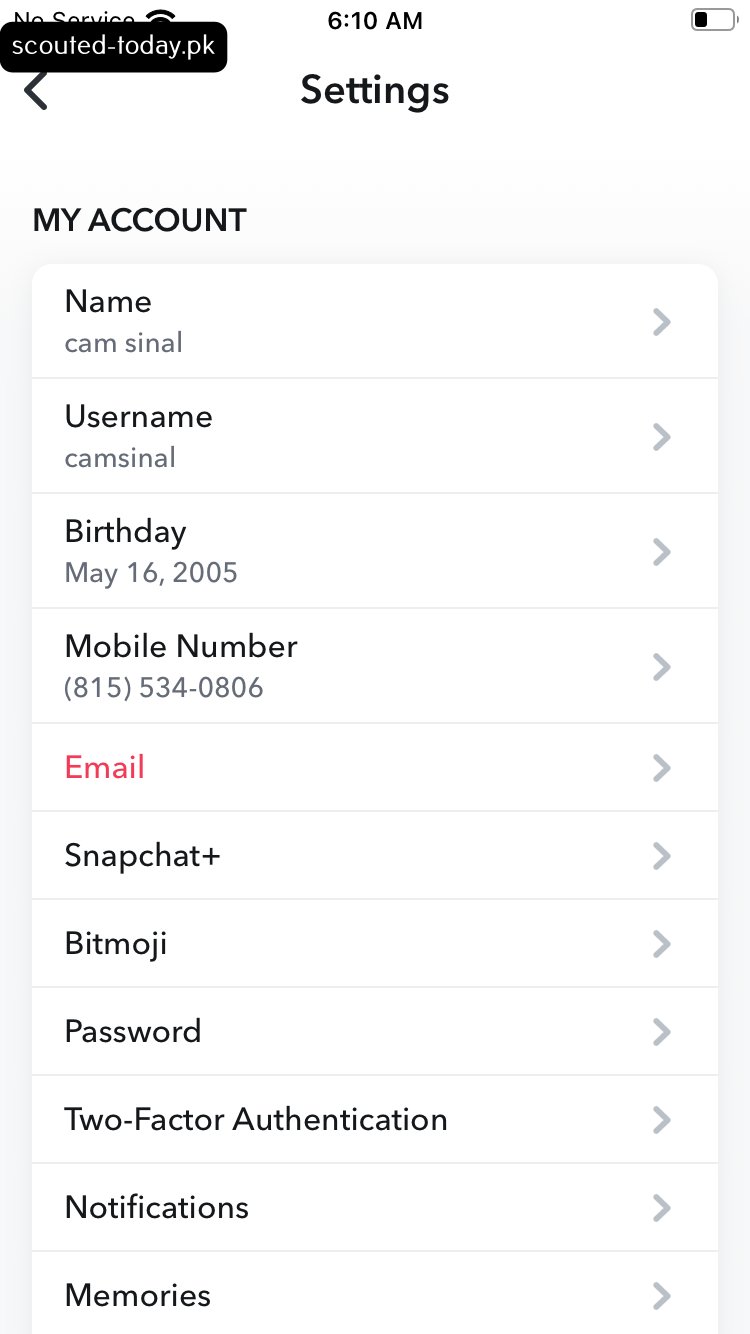The height and width of the screenshot is (1334, 750).
Task: Open Memories settings
Action: (374, 1294)
